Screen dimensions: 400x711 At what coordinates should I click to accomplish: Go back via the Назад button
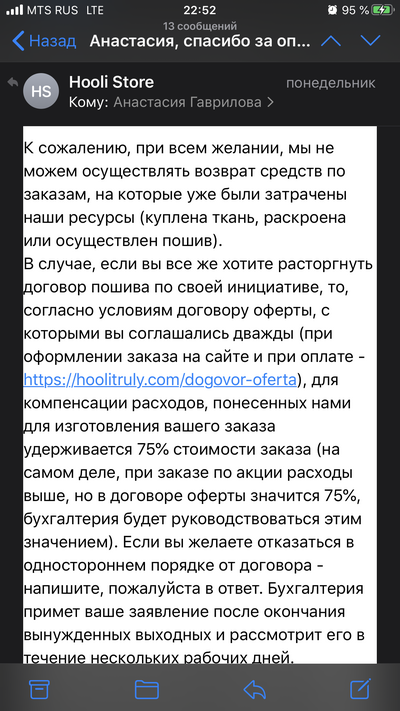(44, 41)
